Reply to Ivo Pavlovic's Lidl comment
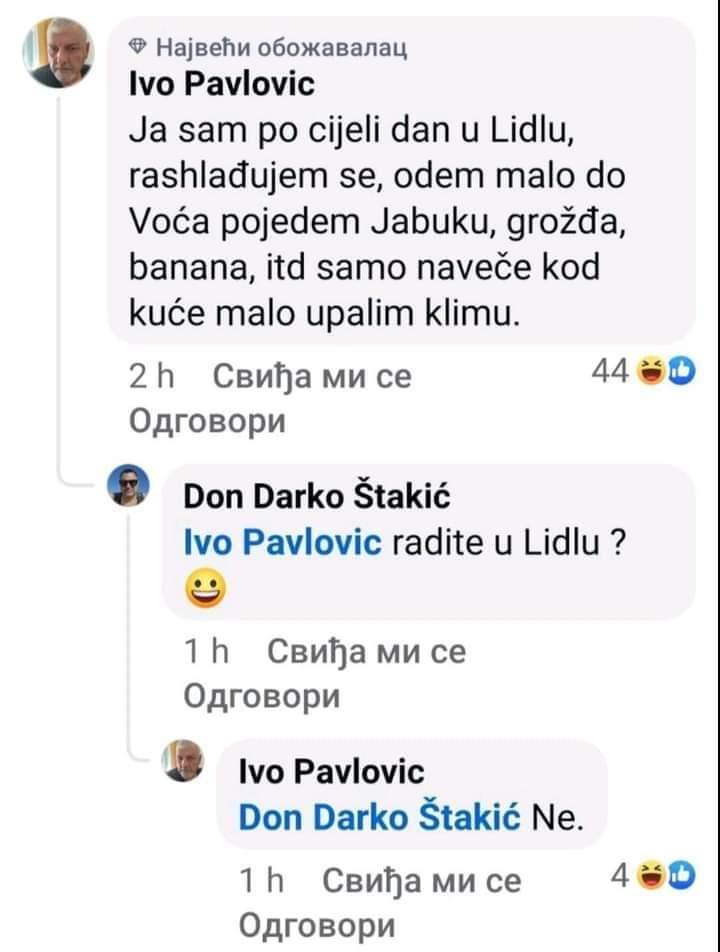This screenshot has width=720, height=952. coord(208,421)
